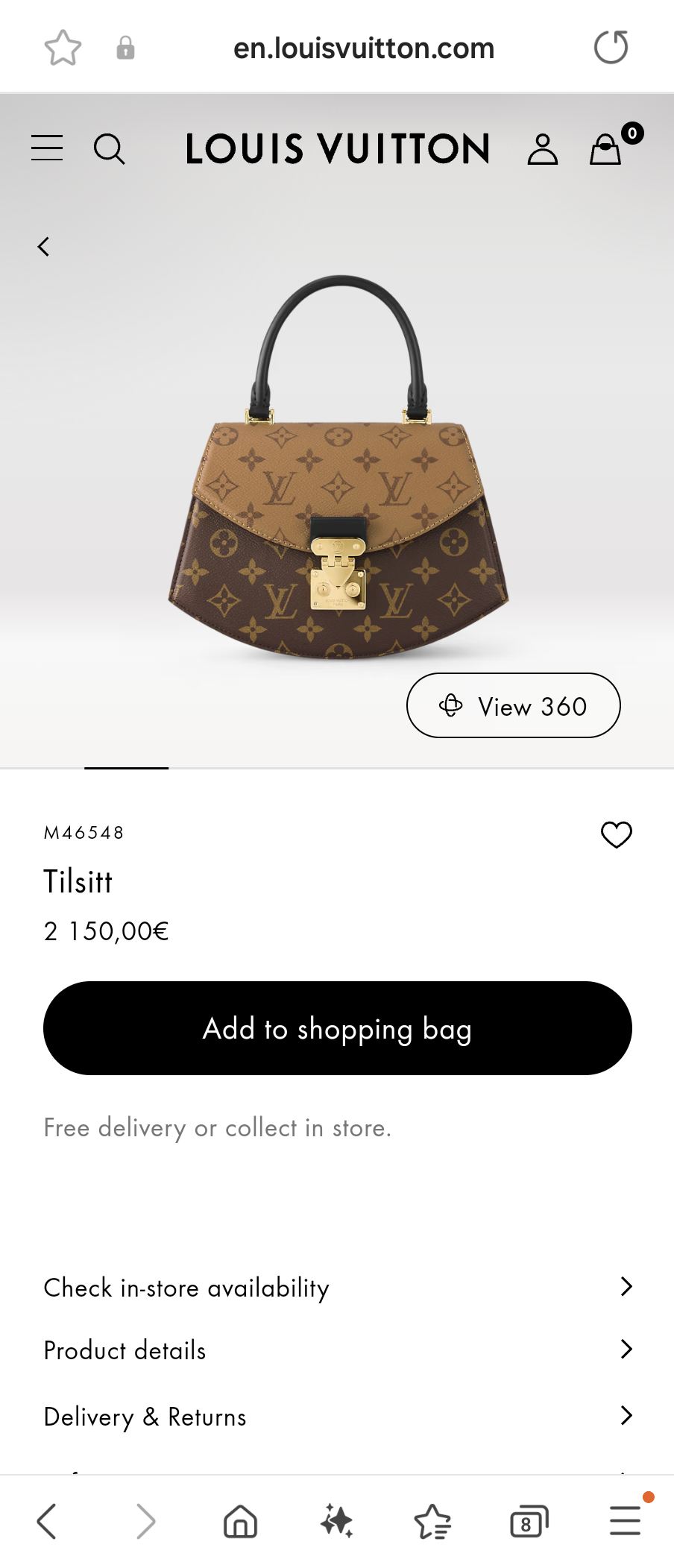Click the View 360 rotation icon
The width and height of the screenshot is (674, 1568).
coord(452,705)
